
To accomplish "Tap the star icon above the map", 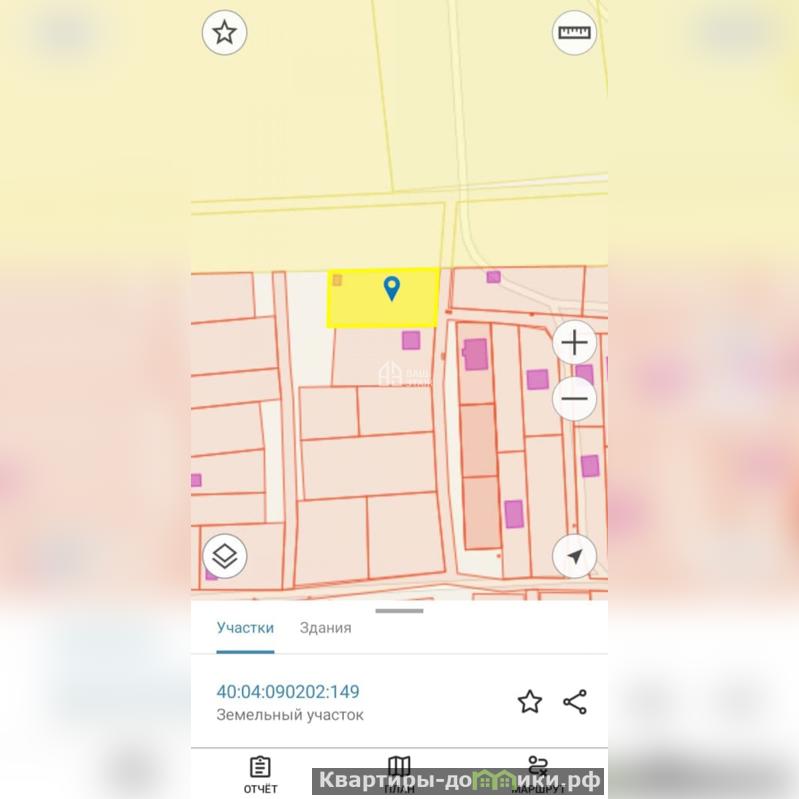I will (225, 33).
